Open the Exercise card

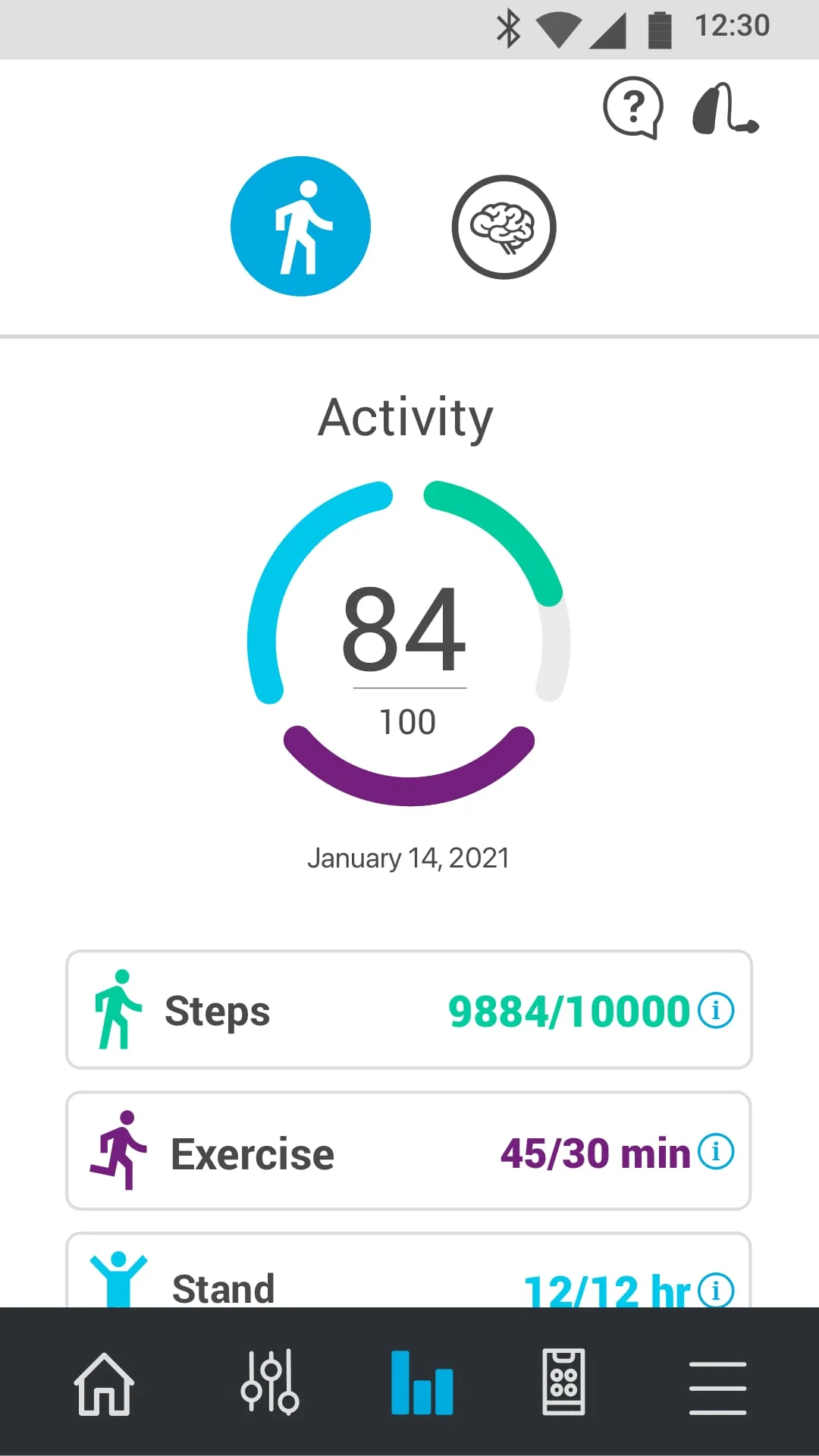[x=409, y=1151]
